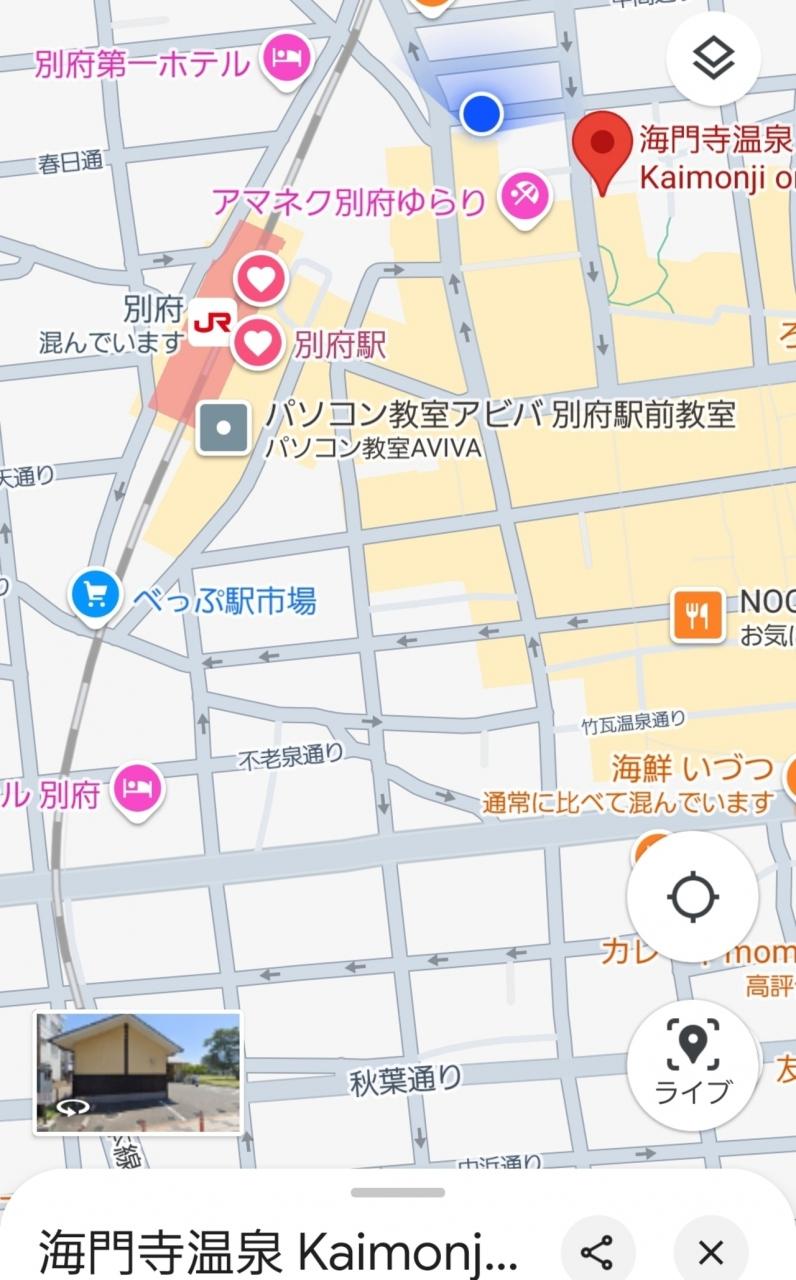
Task: Start Live View (ライブ) navigation
Action: click(x=692, y=1064)
